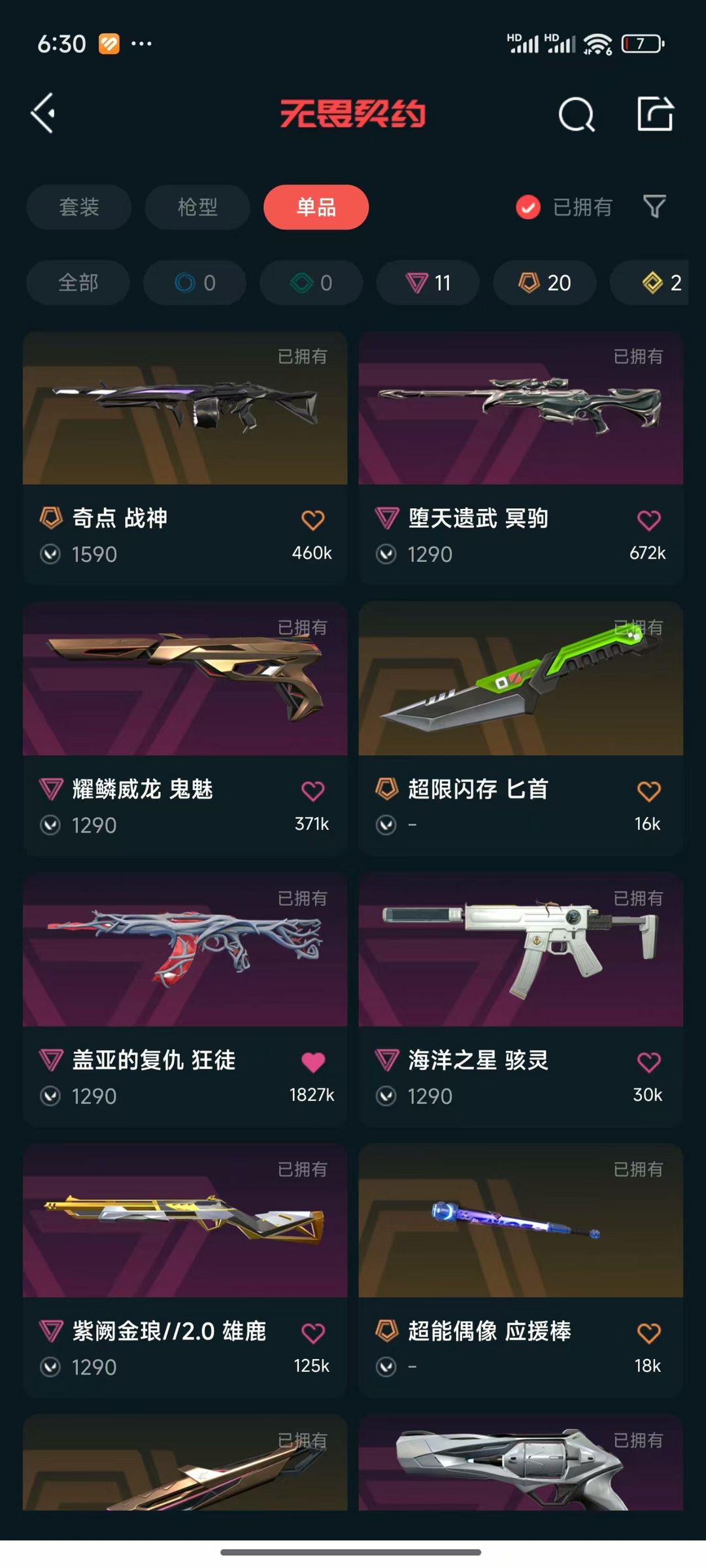The image size is (706, 1568).
Task: Open the 海洋之星 骇灵 skin card
Action: coord(521,1000)
